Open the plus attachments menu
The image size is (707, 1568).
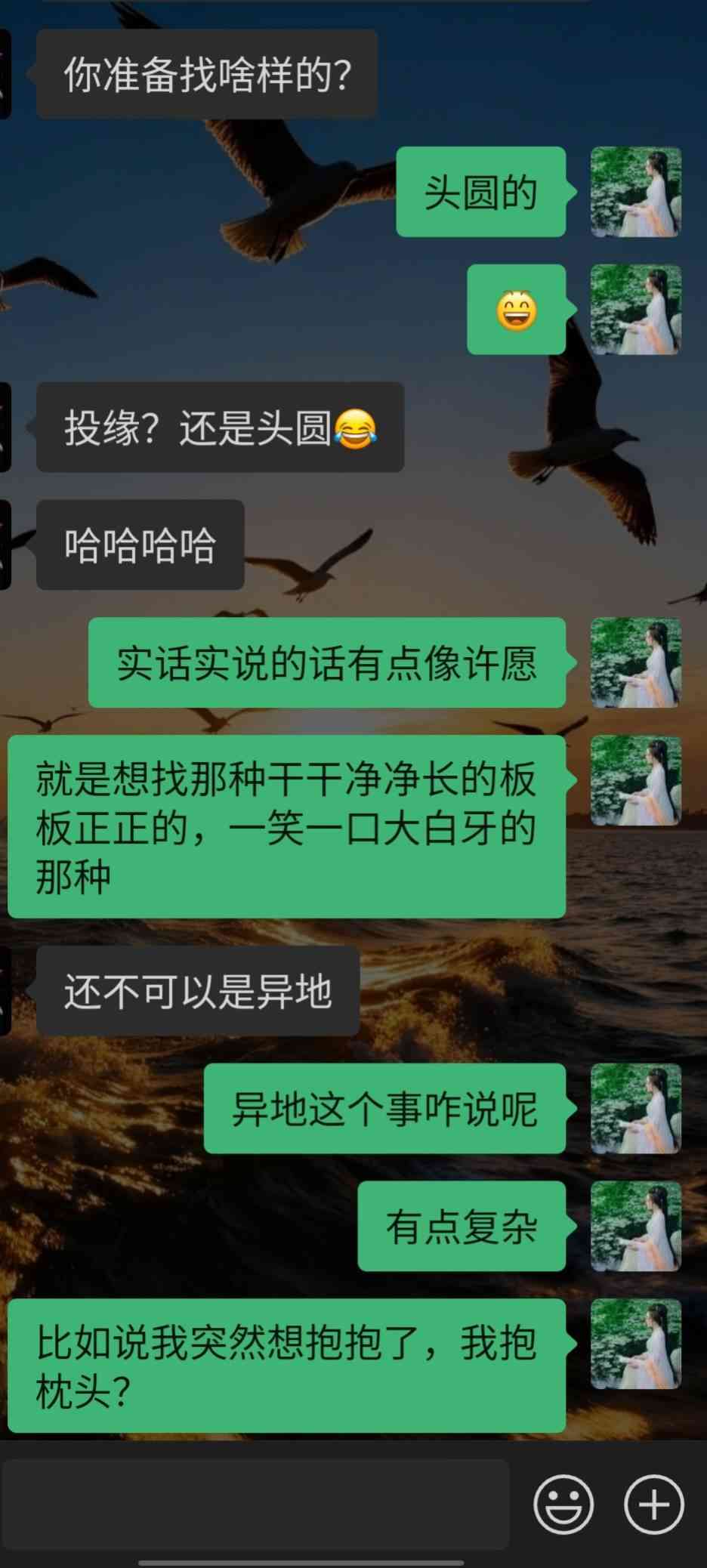653,1504
